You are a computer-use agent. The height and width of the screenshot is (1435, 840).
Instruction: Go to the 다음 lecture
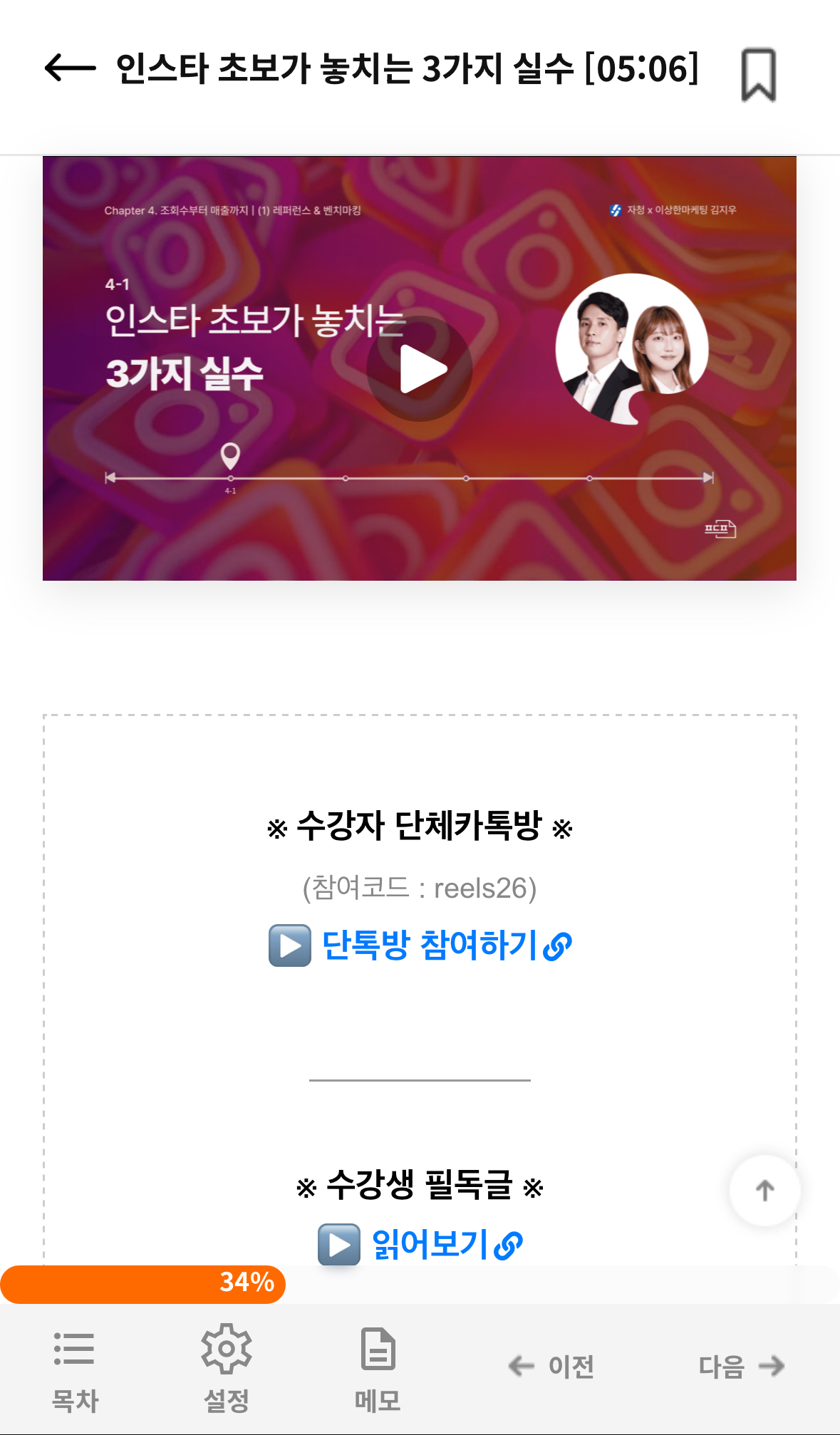click(x=741, y=1366)
